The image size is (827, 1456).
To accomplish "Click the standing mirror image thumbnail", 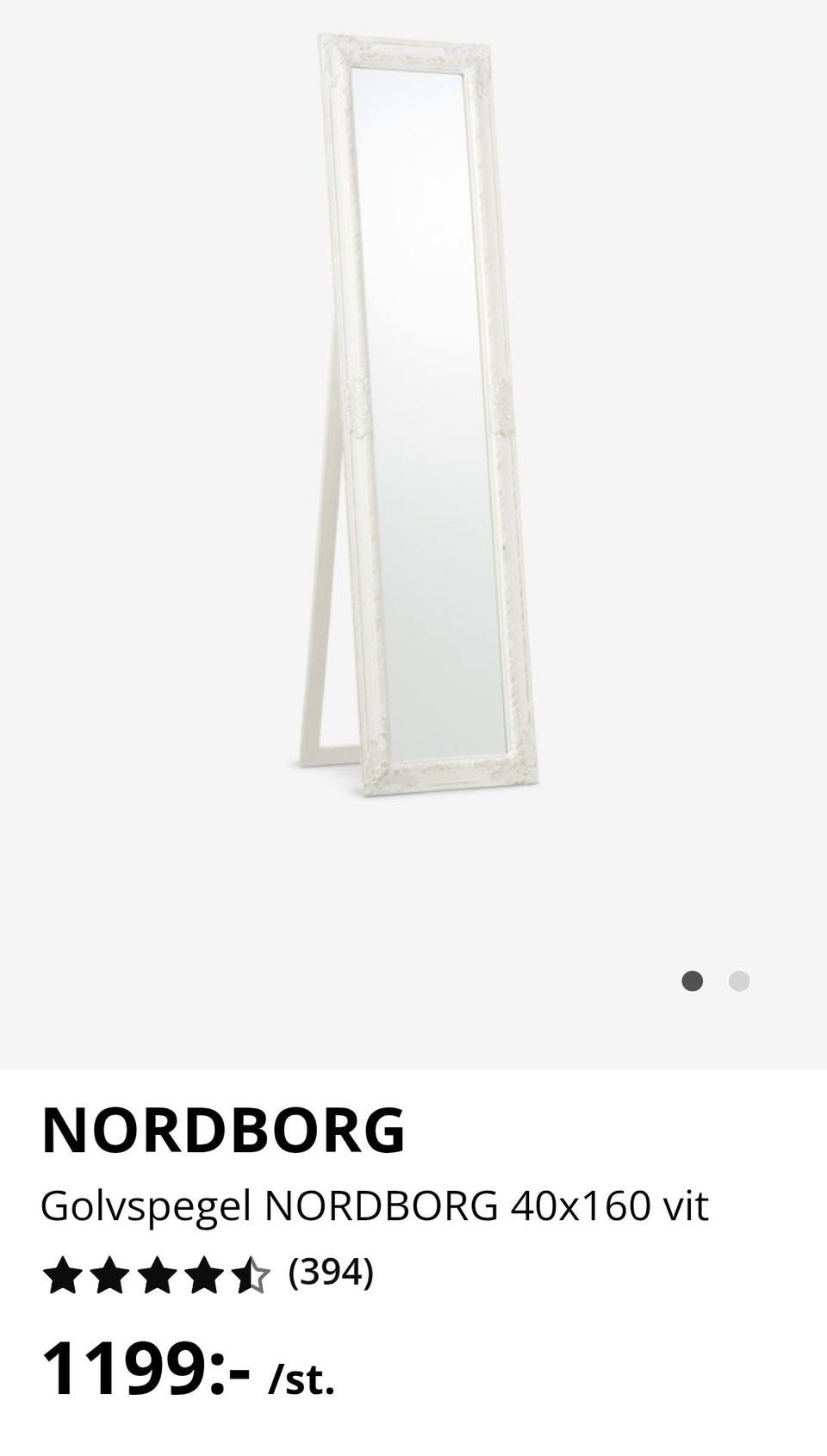I will point(413,413).
